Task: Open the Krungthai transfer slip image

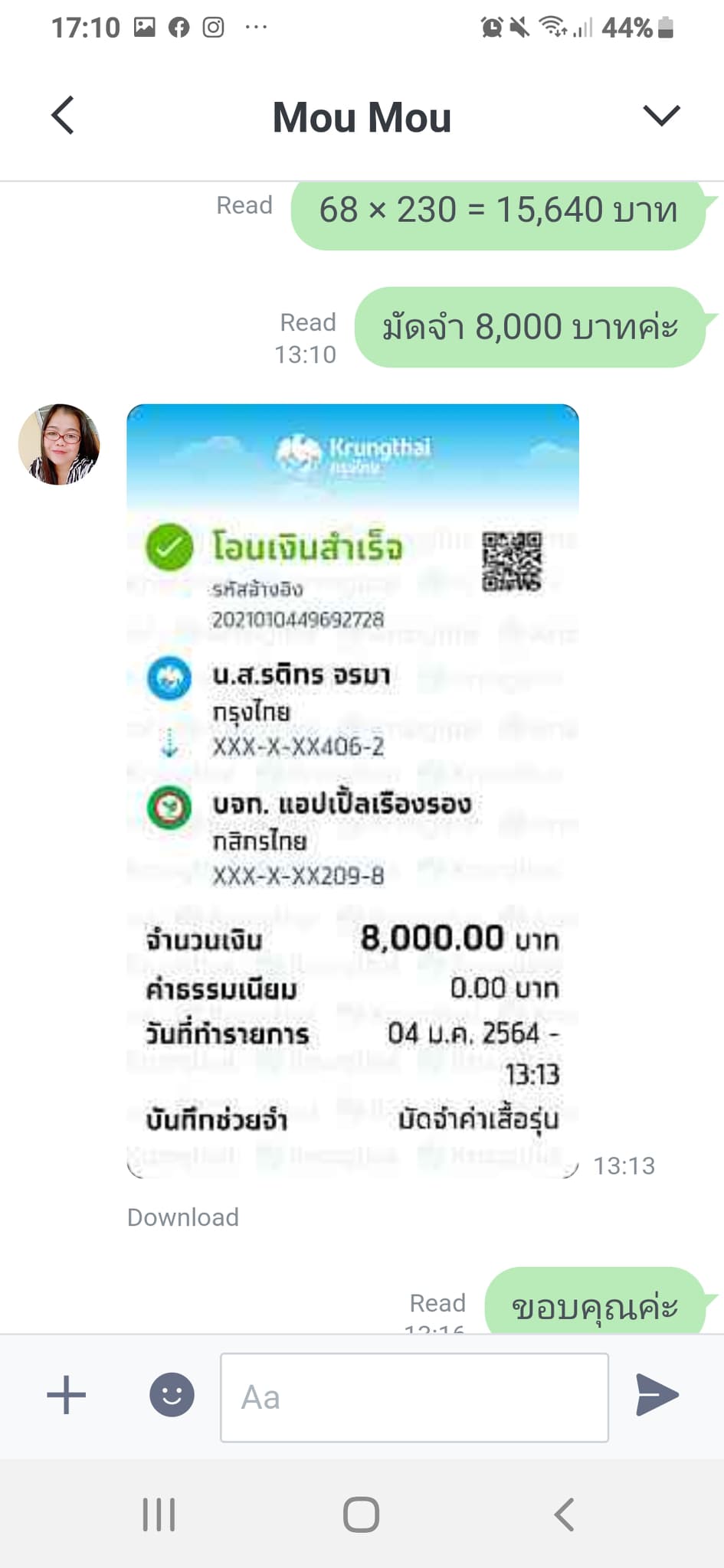Action: (x=352, y=789)
